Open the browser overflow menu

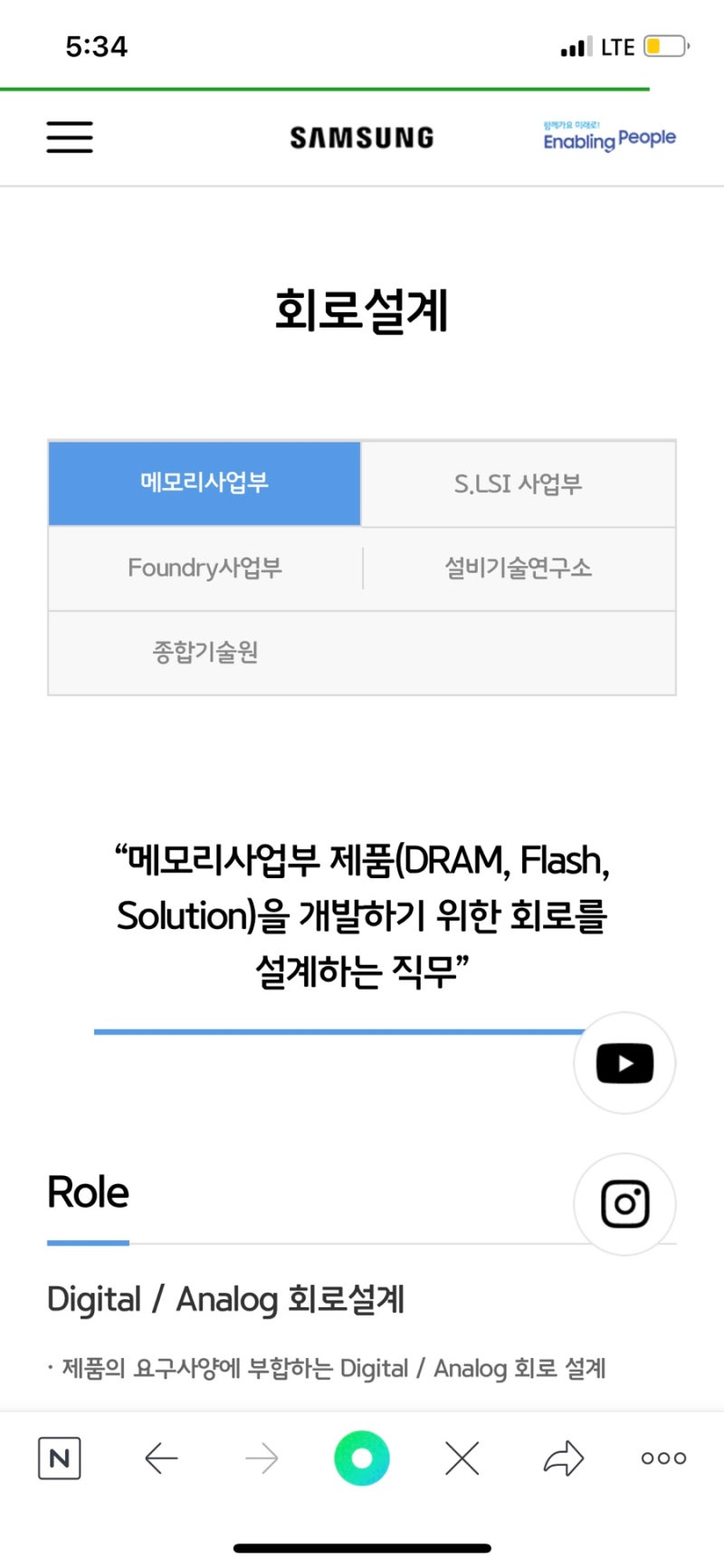pyautogui.click(x=663, y=1458)
